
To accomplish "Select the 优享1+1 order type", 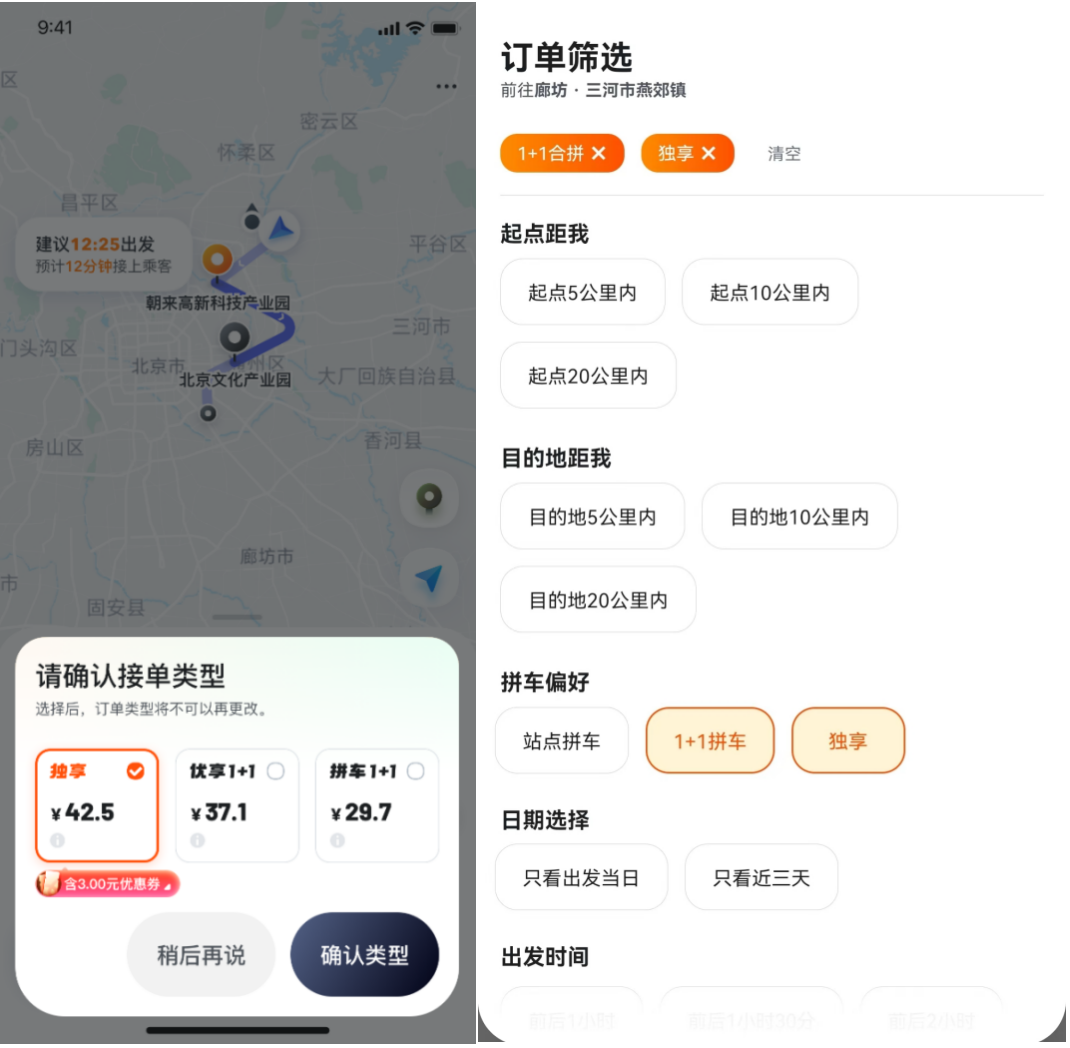I will coord(237,805).
